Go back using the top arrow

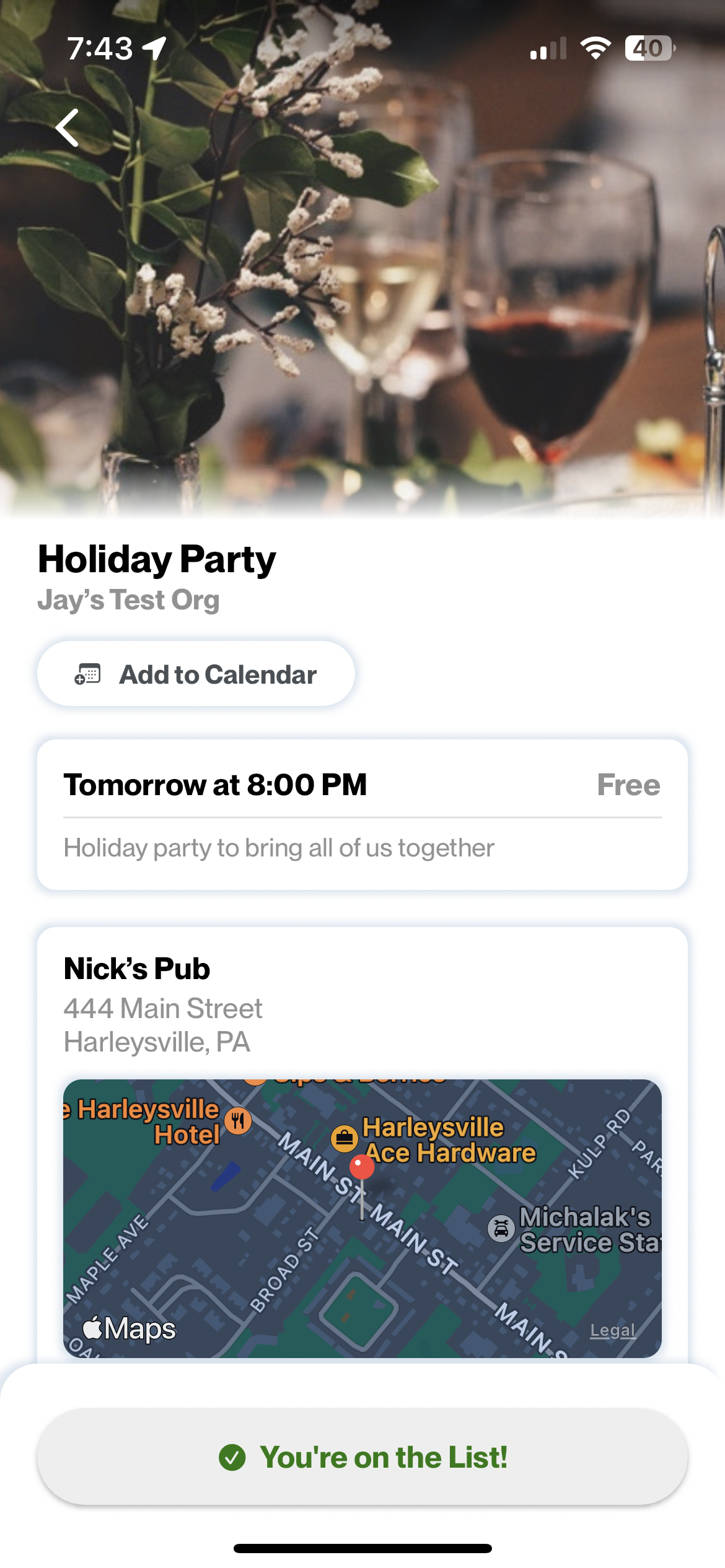(68, 128)
